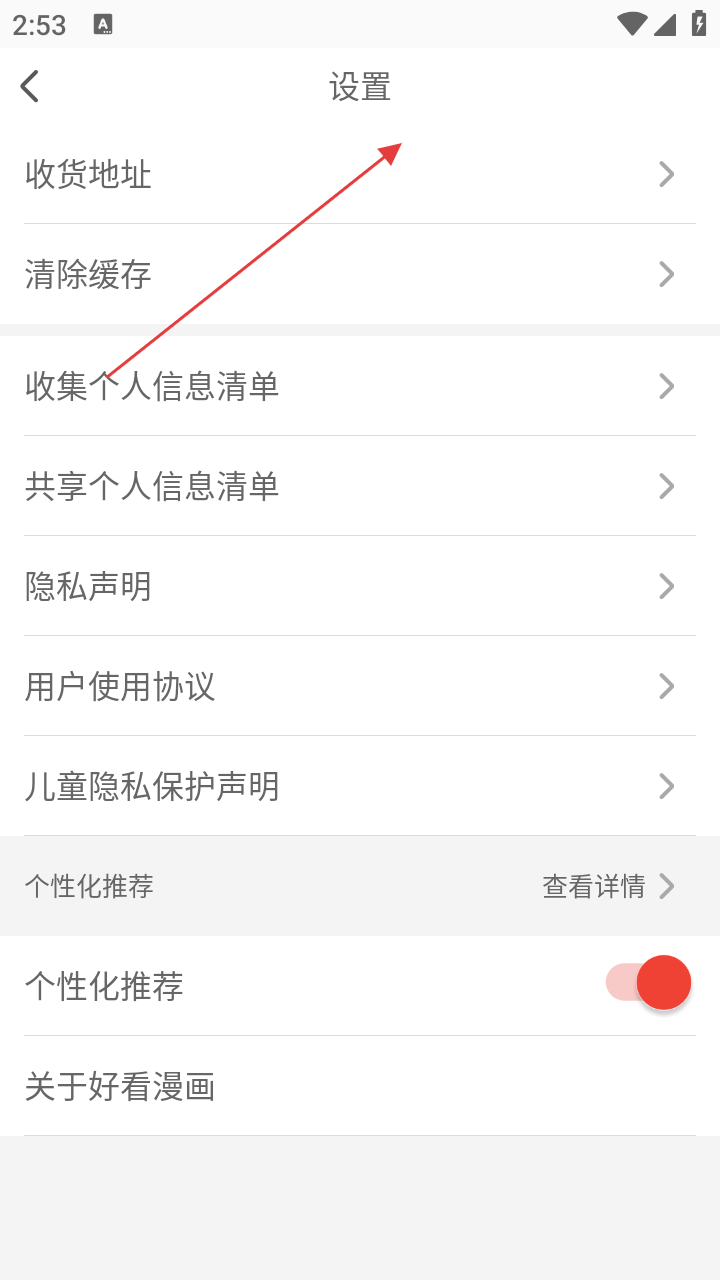Image resolution: width=720 pixels, height=1280 pixels.
Task: Go back from the 设置 page
Action: pos(30,87)
